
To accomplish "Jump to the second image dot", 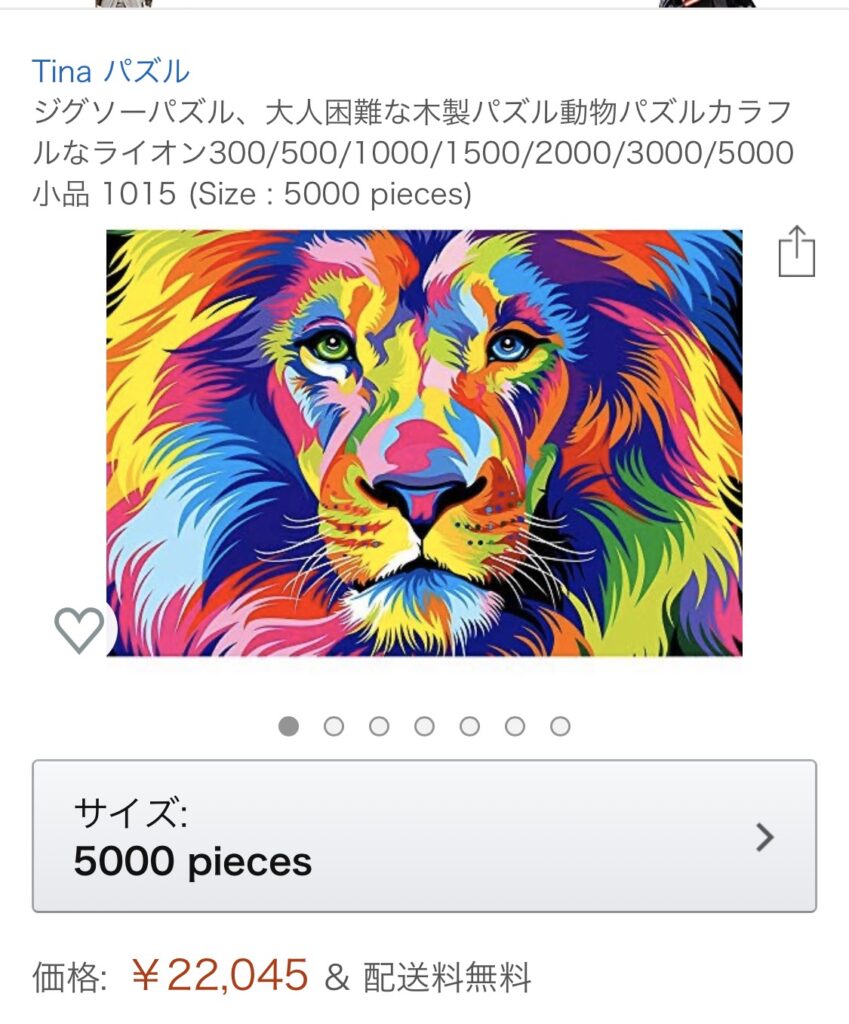I will tap(334, 727).
